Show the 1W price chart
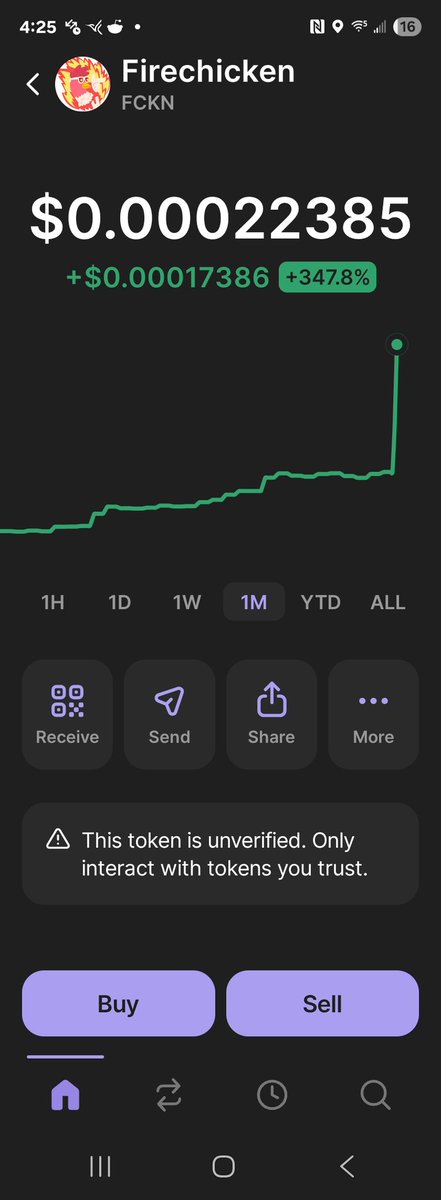The image size is (441, 1200). (x=187, y=602)
